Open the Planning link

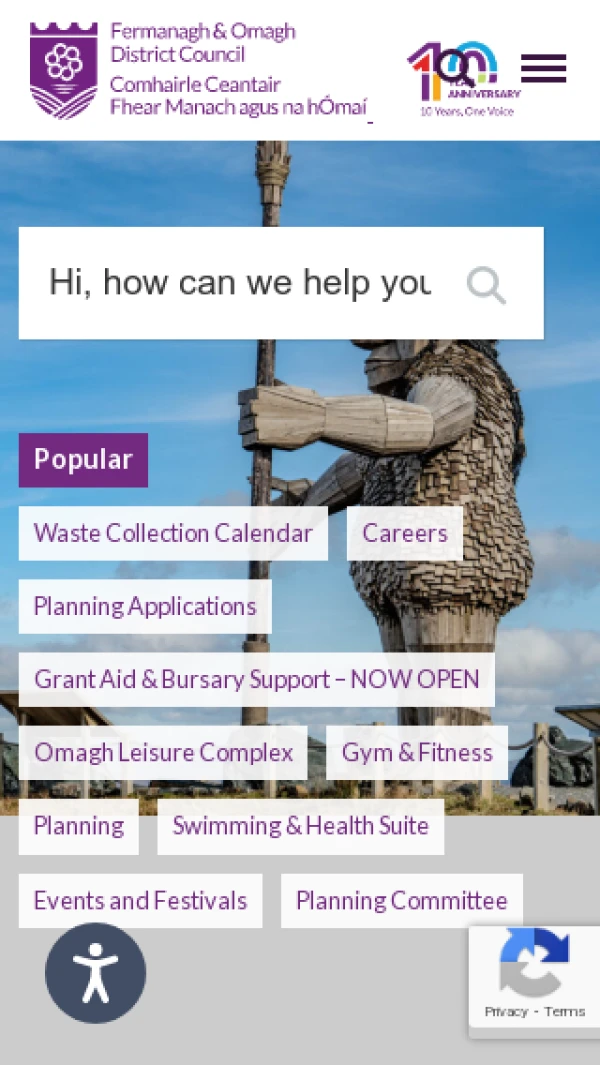pos(79,826)
